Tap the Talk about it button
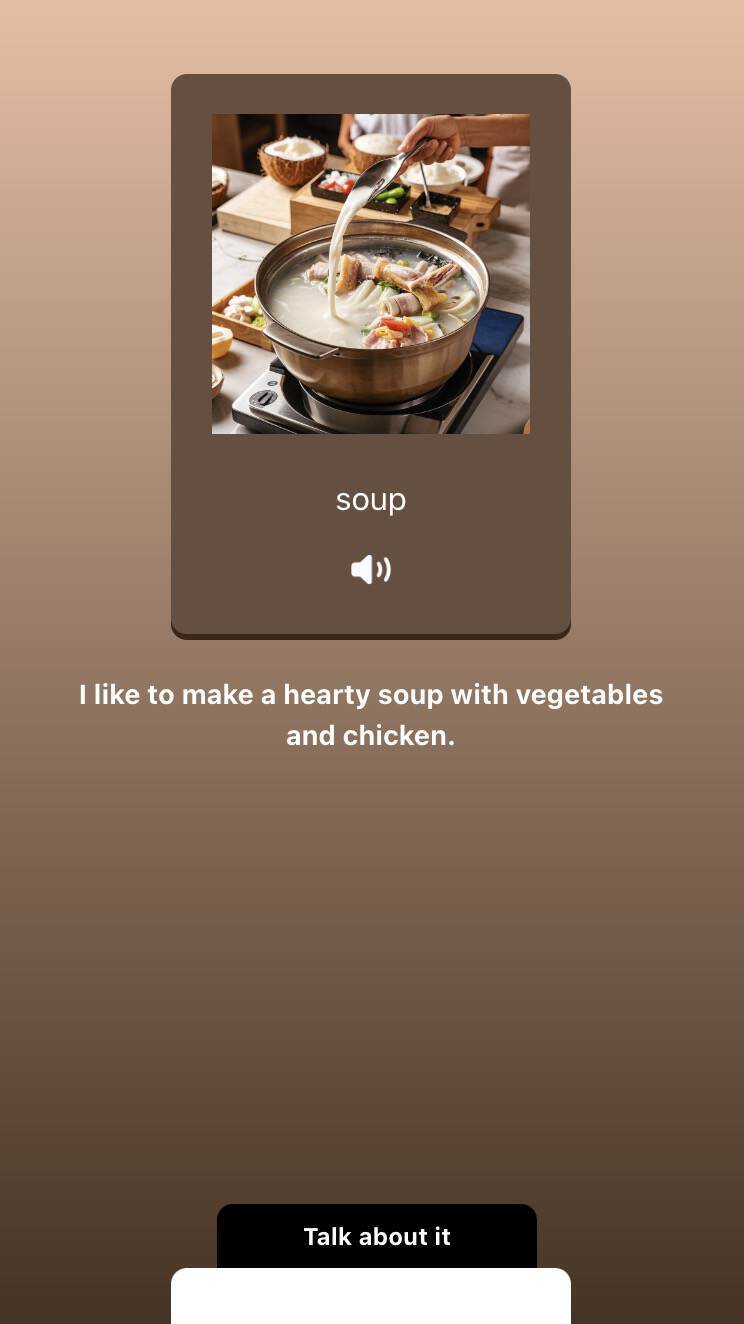The height and width of the screenshot is (1324, 744). [376, 1236]
